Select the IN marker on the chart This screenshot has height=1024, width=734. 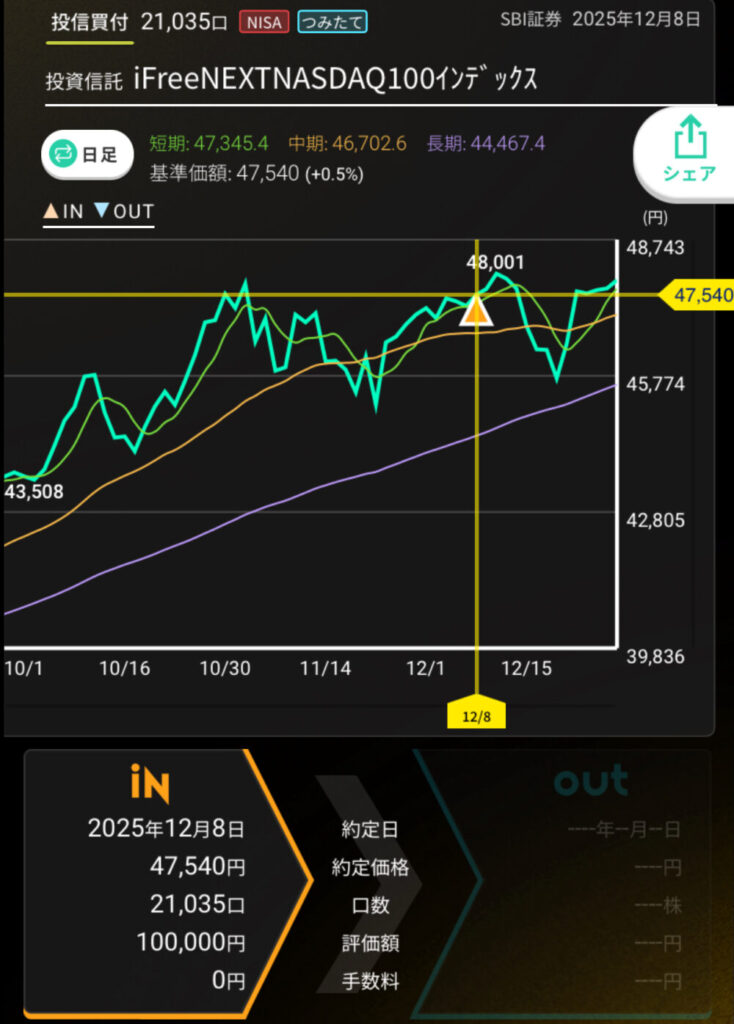pos(476,312)
